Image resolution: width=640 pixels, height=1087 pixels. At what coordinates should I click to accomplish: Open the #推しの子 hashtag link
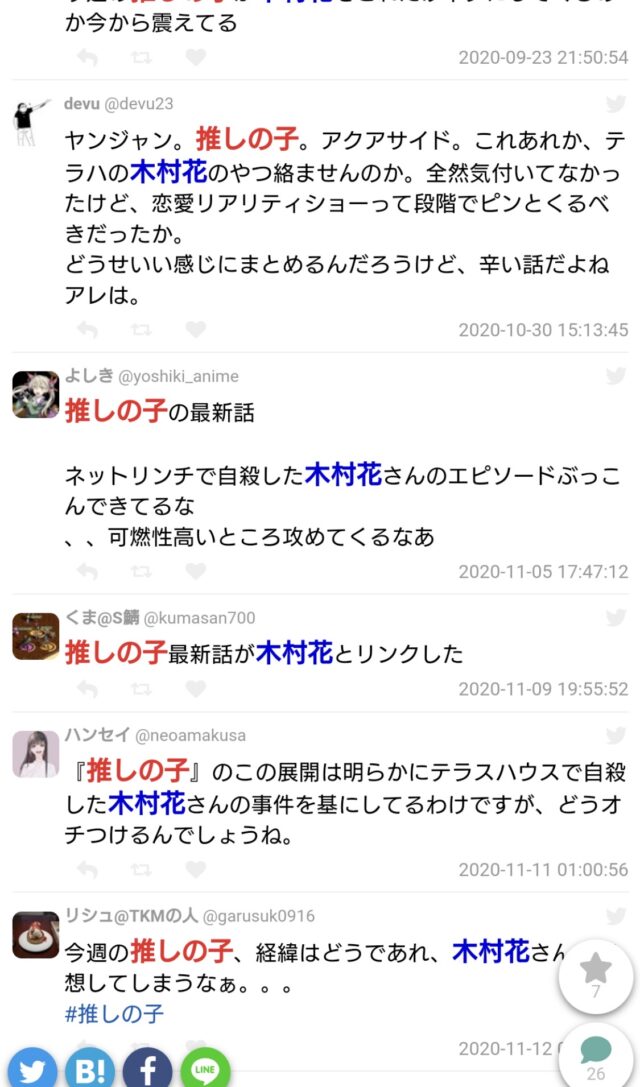114,1014
